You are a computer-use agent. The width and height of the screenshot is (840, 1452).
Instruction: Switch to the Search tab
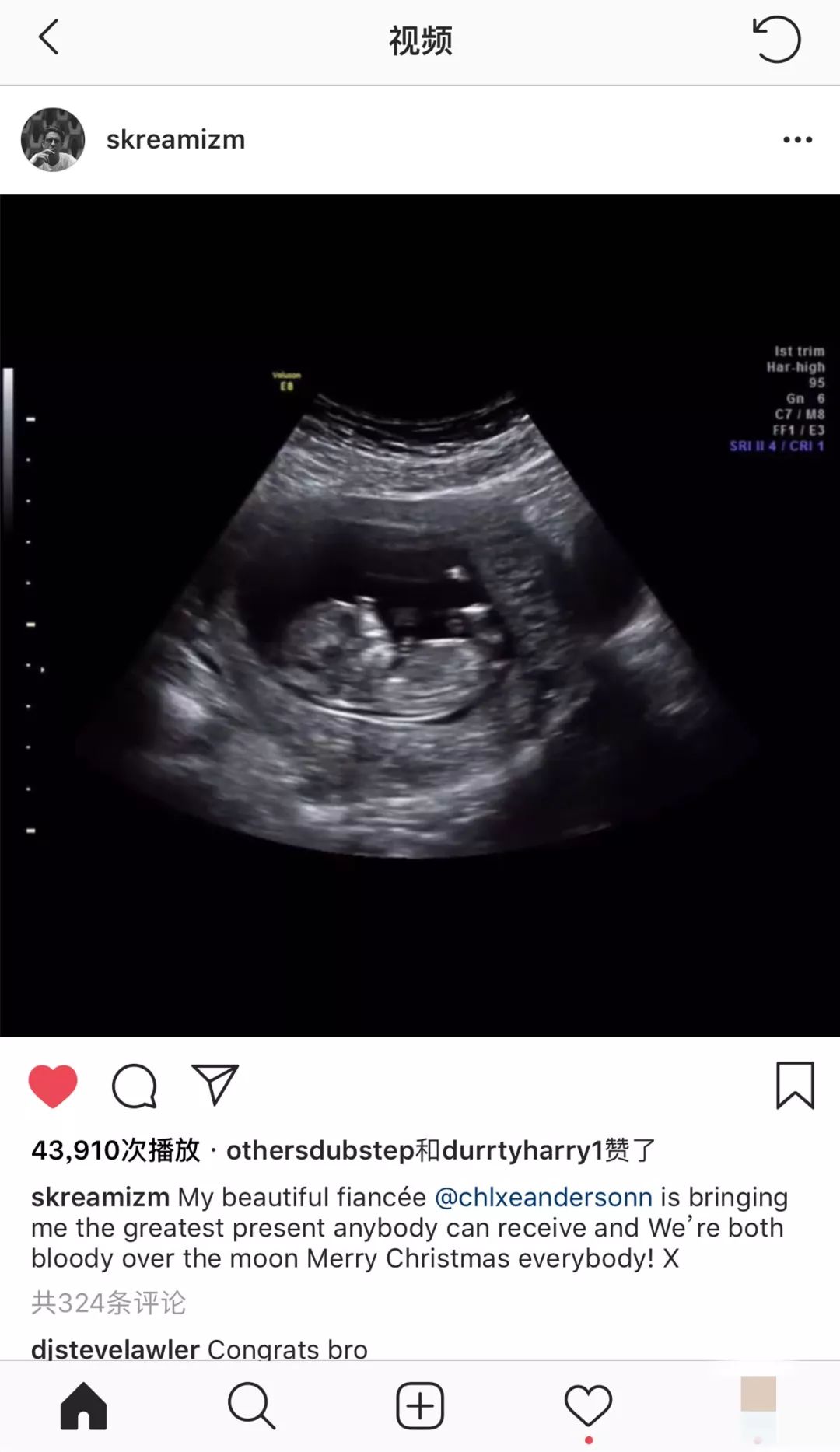[x=251, y=1406]
